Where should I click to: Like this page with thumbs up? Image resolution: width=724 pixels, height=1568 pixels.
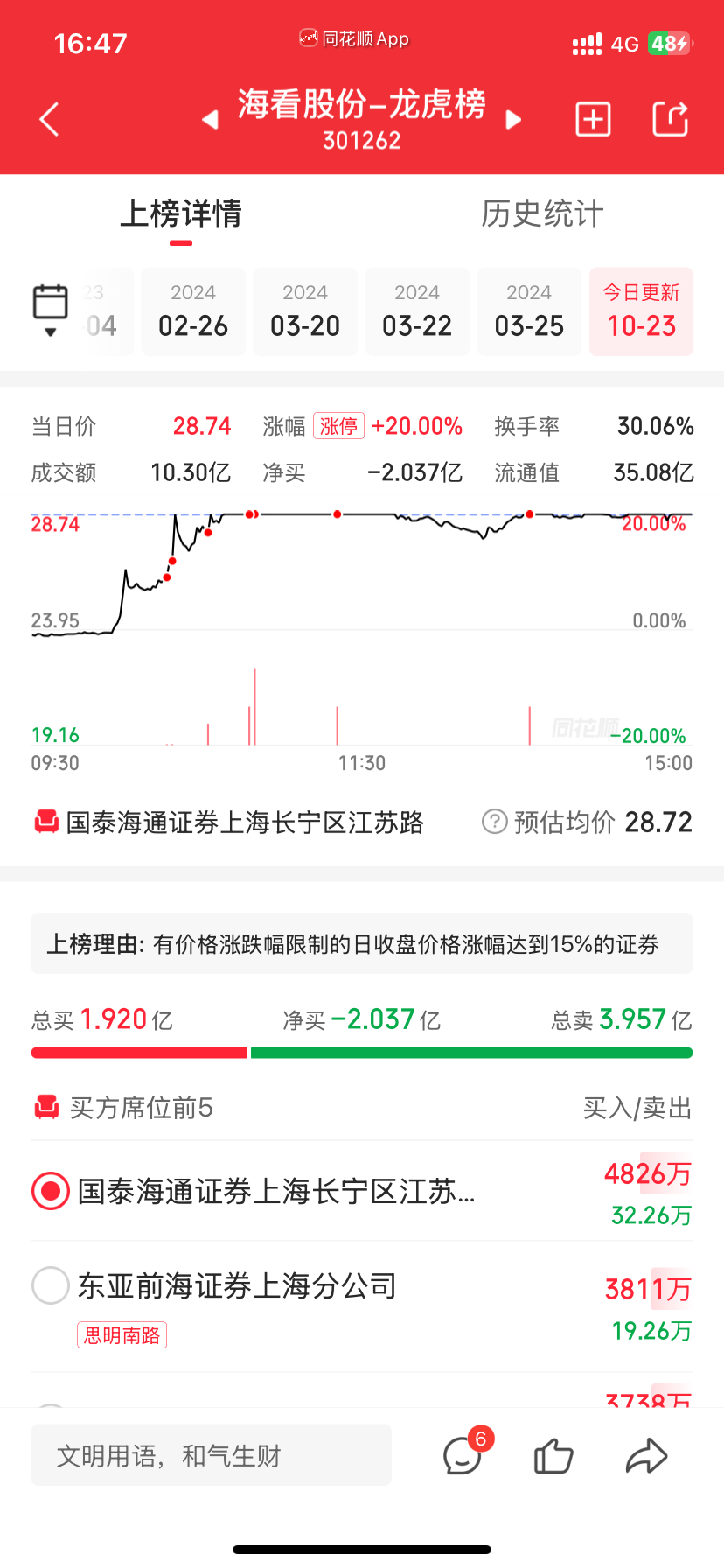(x=553, y=1456)
